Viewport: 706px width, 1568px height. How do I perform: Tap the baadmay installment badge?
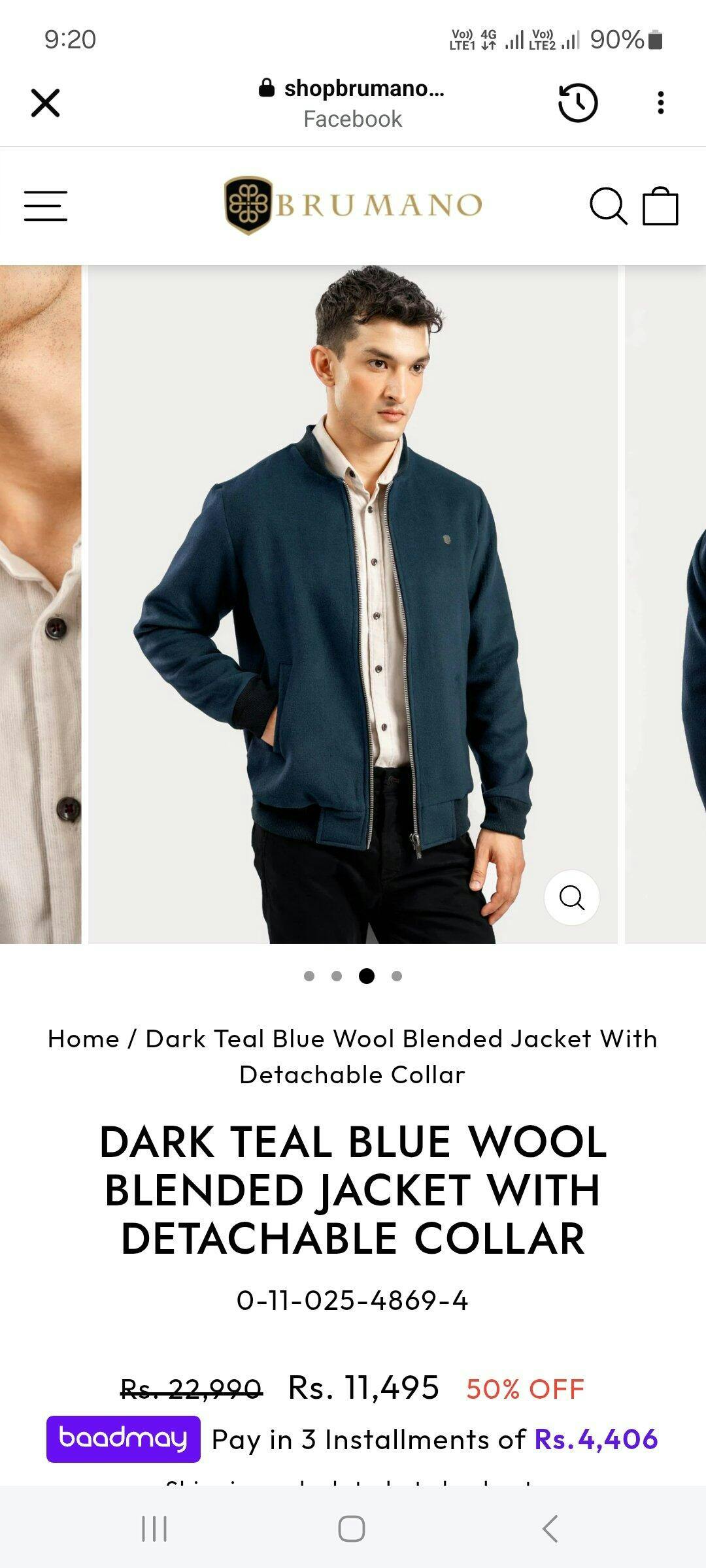pos(123,1439)
